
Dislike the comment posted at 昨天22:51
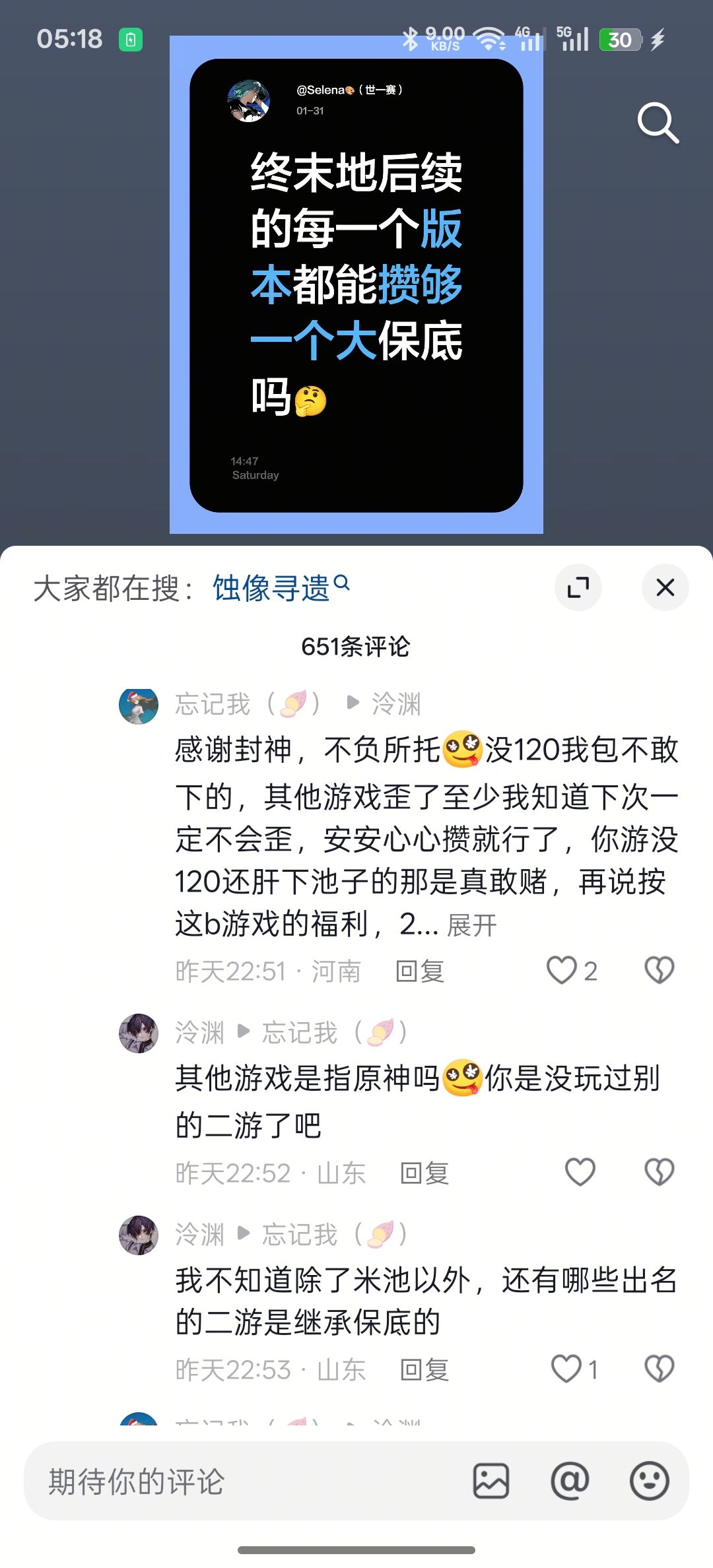[659, 971]
